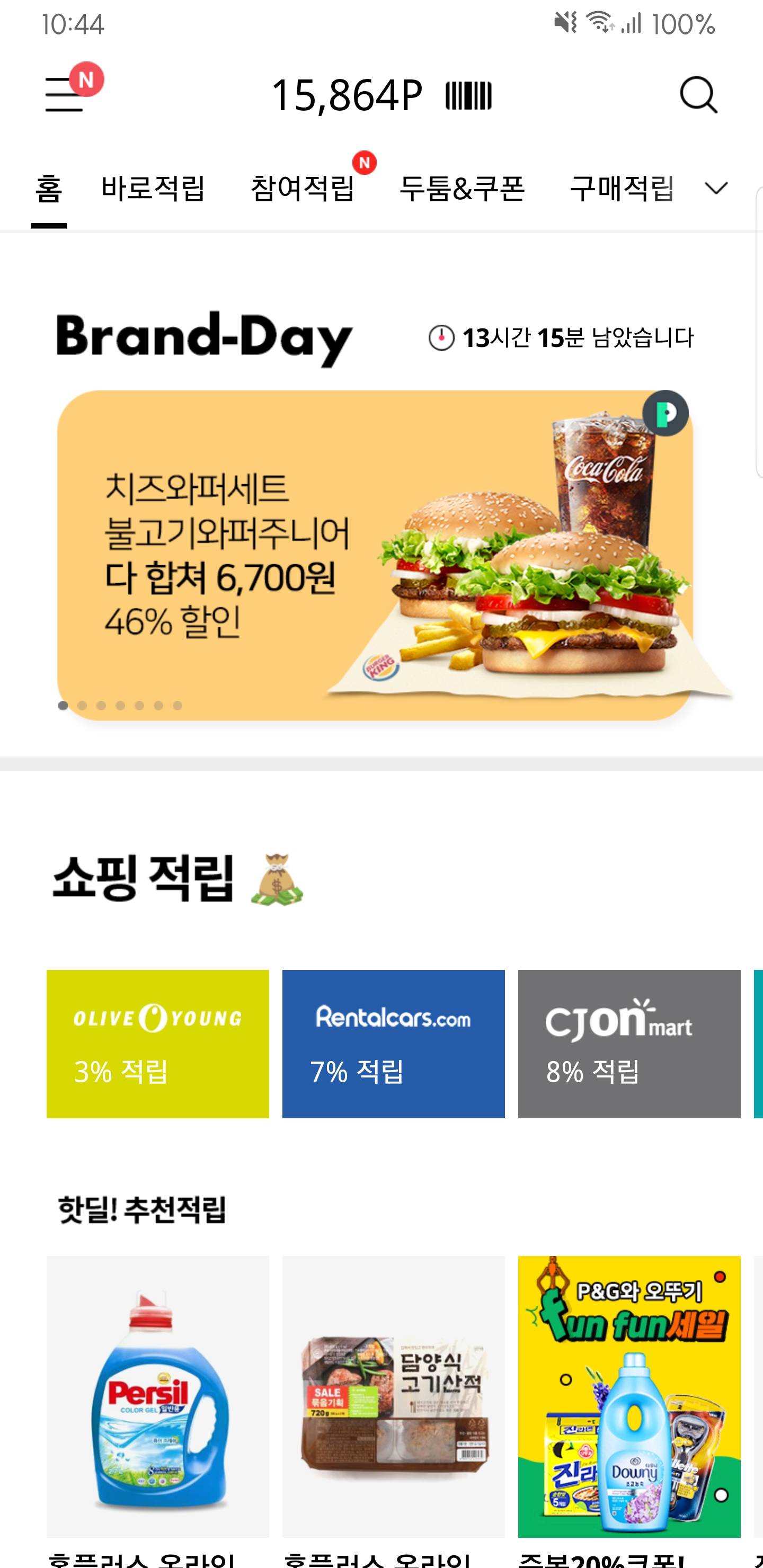View the Persil detergent deal
The width and height of the screenshot is (763, 1568).
pyautogui.click(x=158, y=1395)
